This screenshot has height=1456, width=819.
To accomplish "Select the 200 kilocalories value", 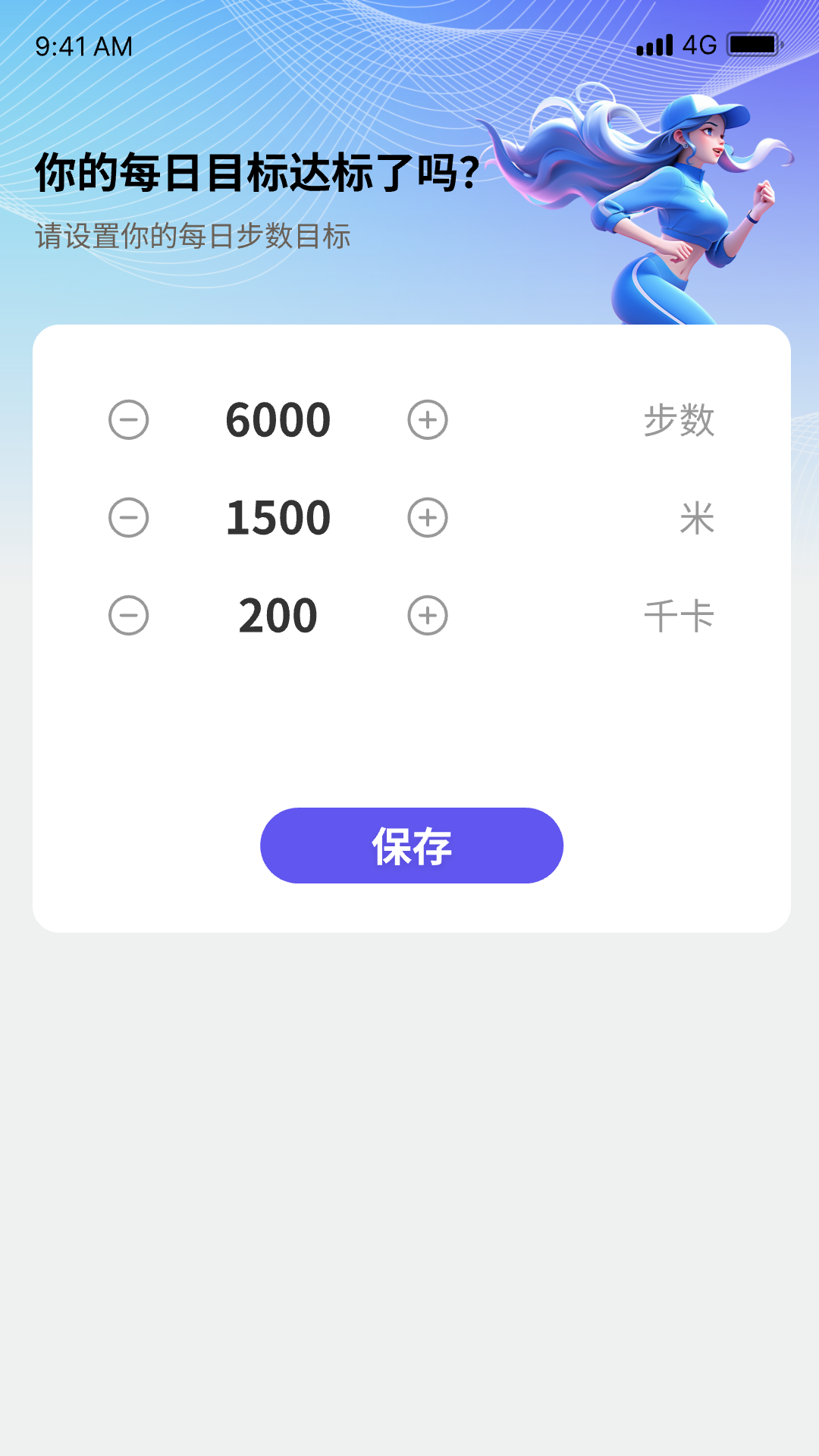I will 278,616.
